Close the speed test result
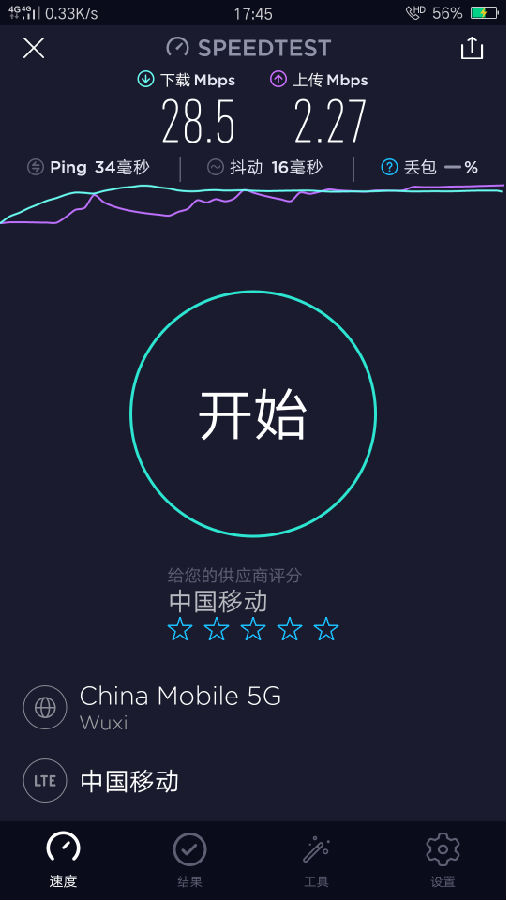Screen dimensions: 506x900 [x=33, y=48]
